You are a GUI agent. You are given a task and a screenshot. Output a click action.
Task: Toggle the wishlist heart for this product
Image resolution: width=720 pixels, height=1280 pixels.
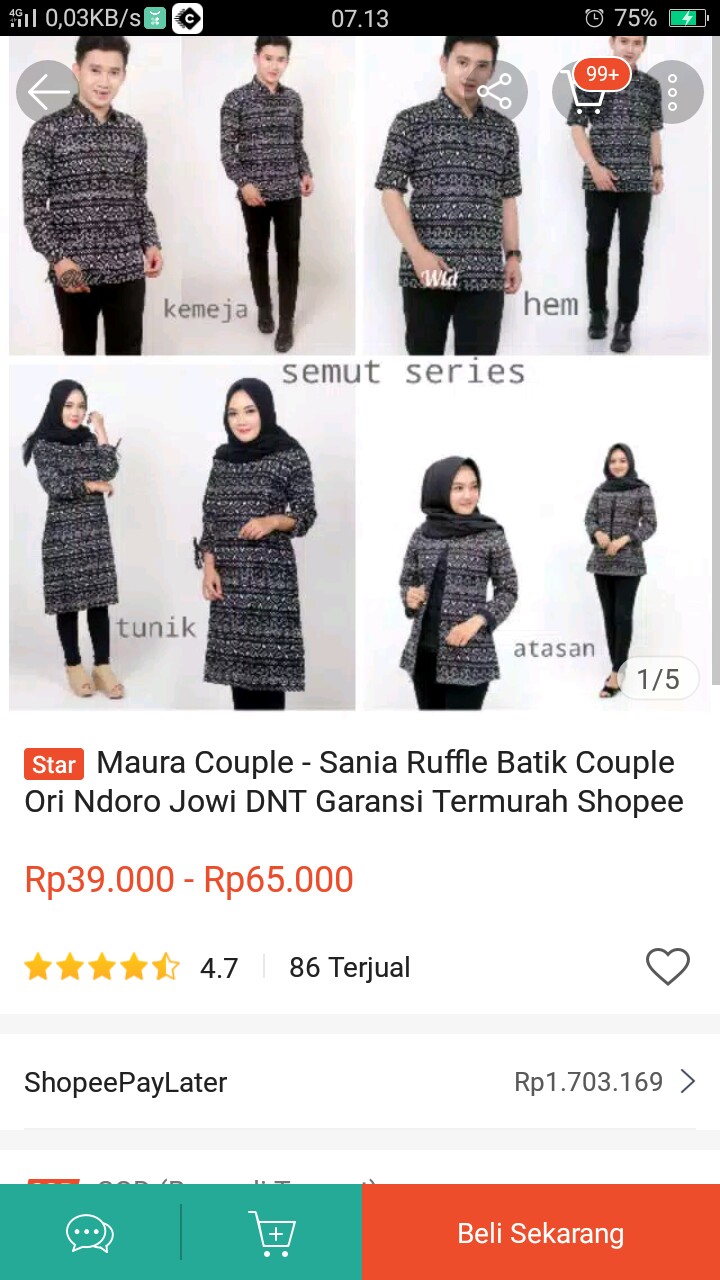tap(668, 967)
